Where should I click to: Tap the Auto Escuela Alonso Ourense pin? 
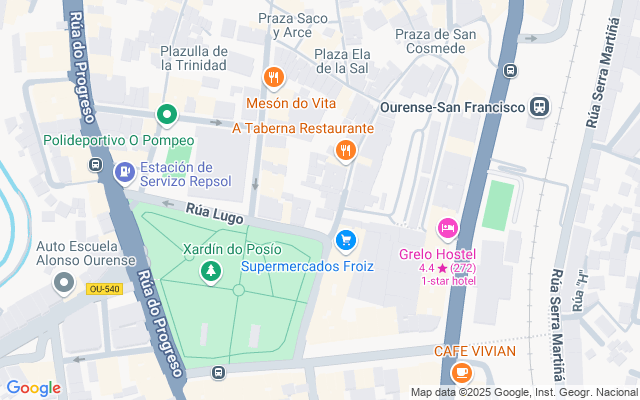65,286
